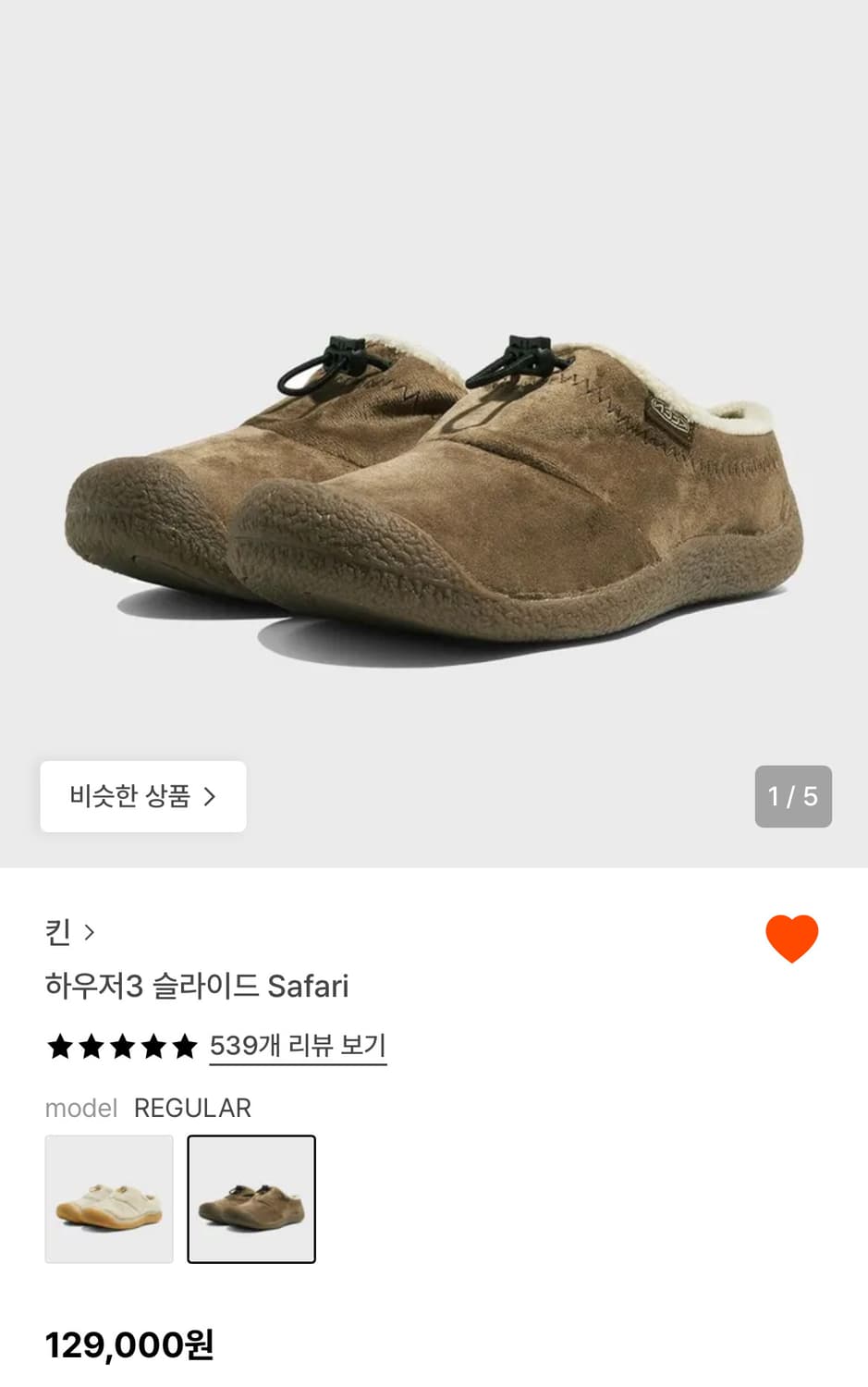This screenshot has width=868, height=1387.
Task: Toggle the red heart wishlist icon
Action: 790,937
